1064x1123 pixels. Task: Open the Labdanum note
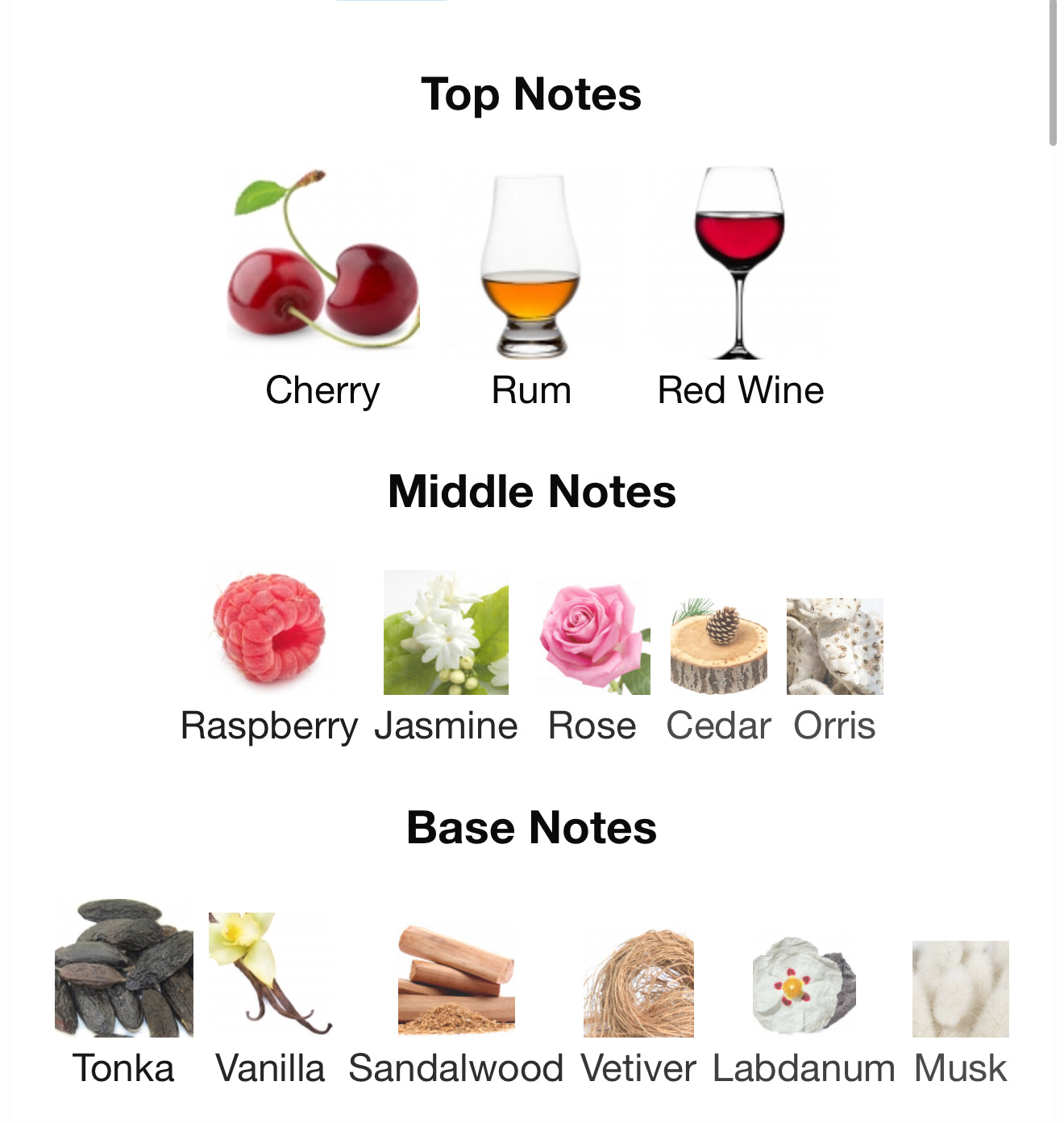[804, 986]
